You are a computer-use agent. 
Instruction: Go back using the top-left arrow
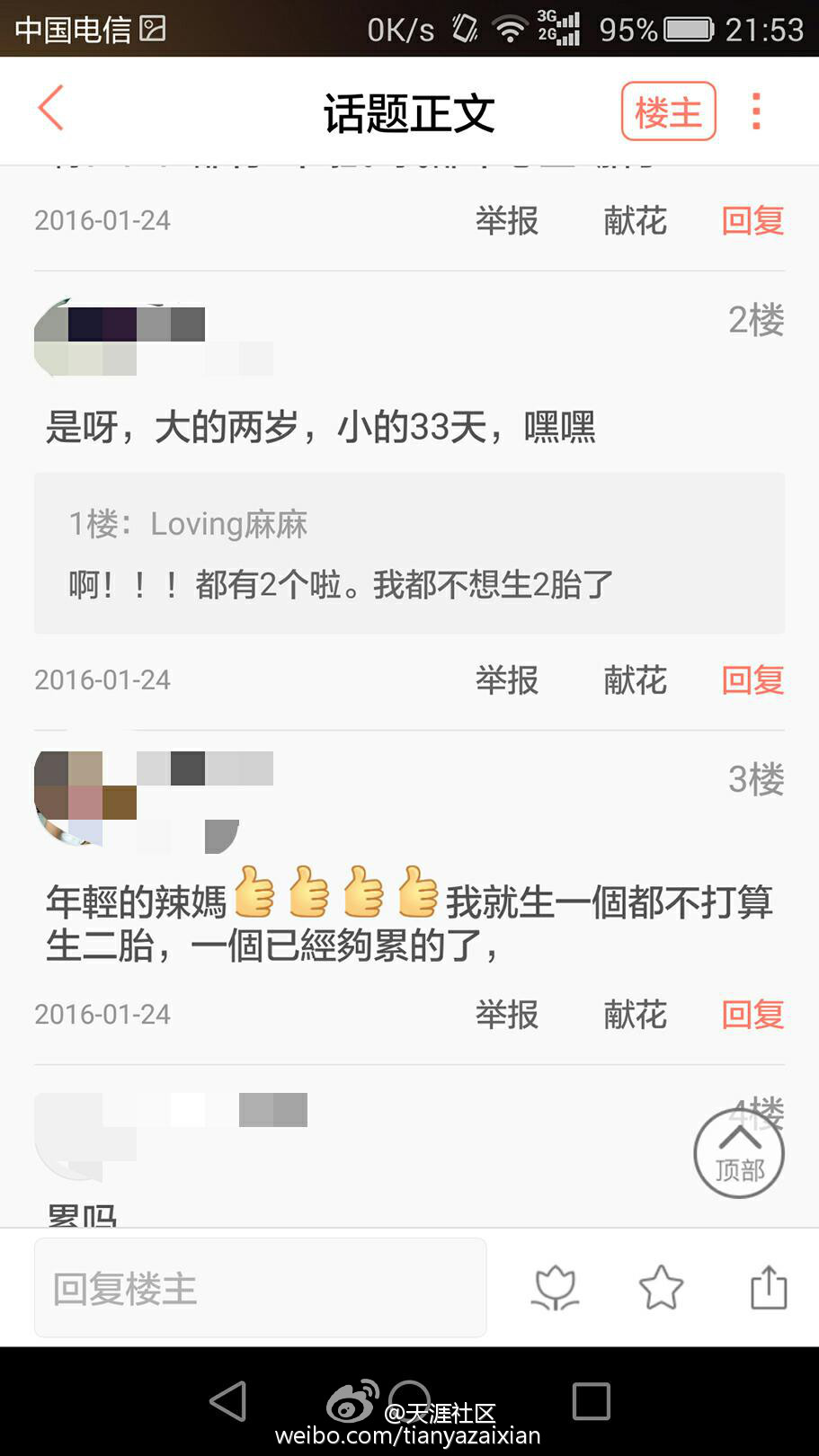pos(51,109)
